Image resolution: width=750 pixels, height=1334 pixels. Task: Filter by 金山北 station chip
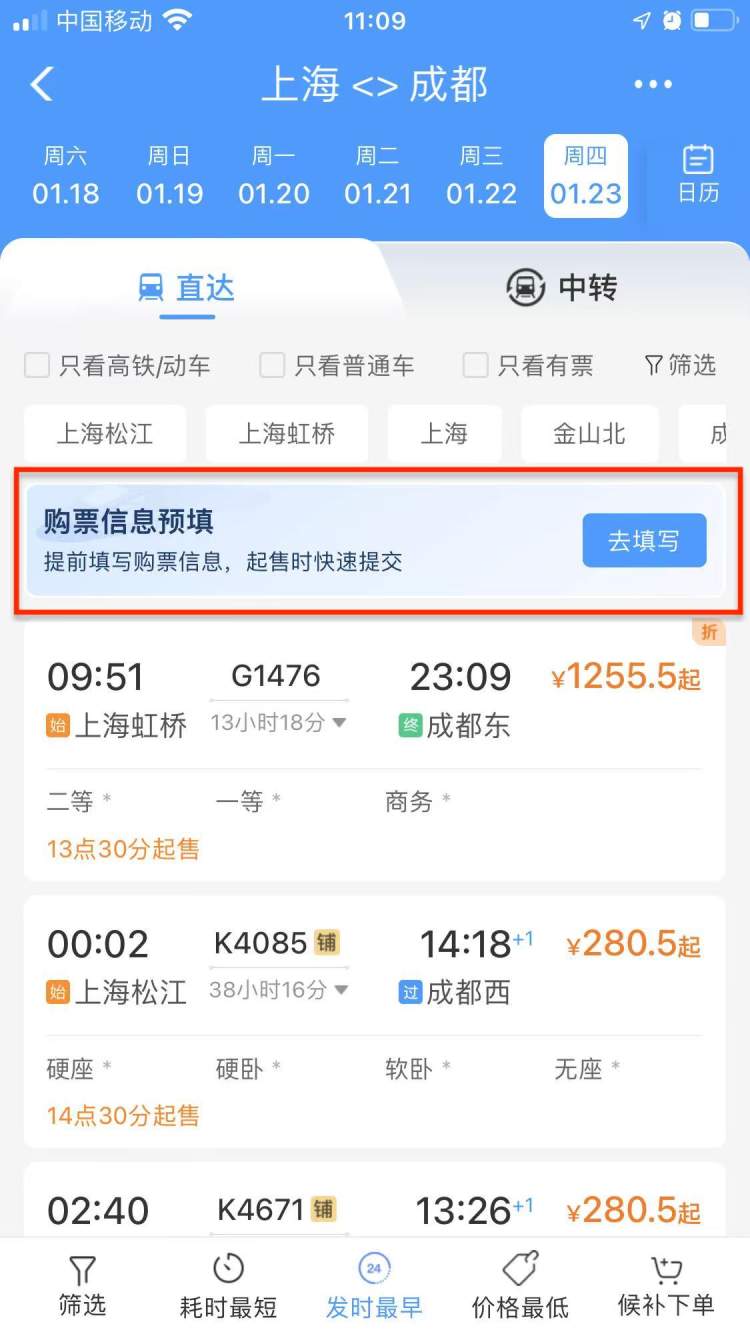tap(589, 433)
